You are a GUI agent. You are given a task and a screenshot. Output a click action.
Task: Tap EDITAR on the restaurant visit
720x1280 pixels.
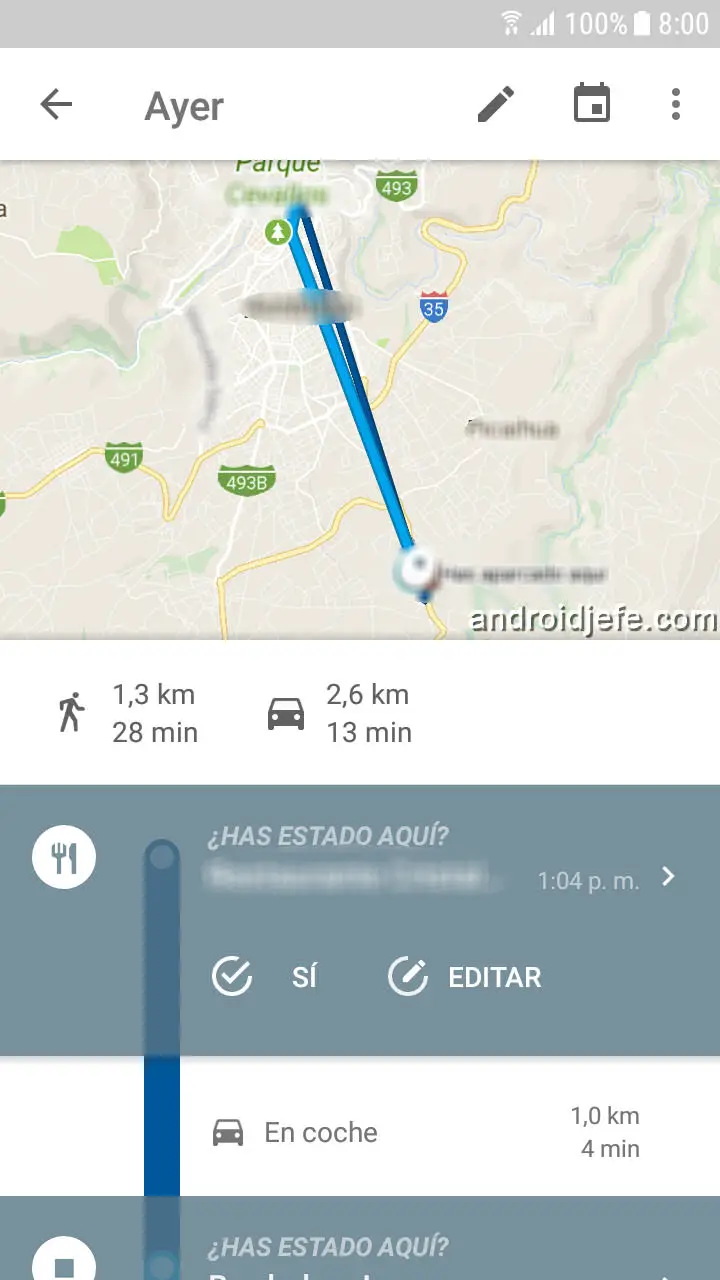465,977
